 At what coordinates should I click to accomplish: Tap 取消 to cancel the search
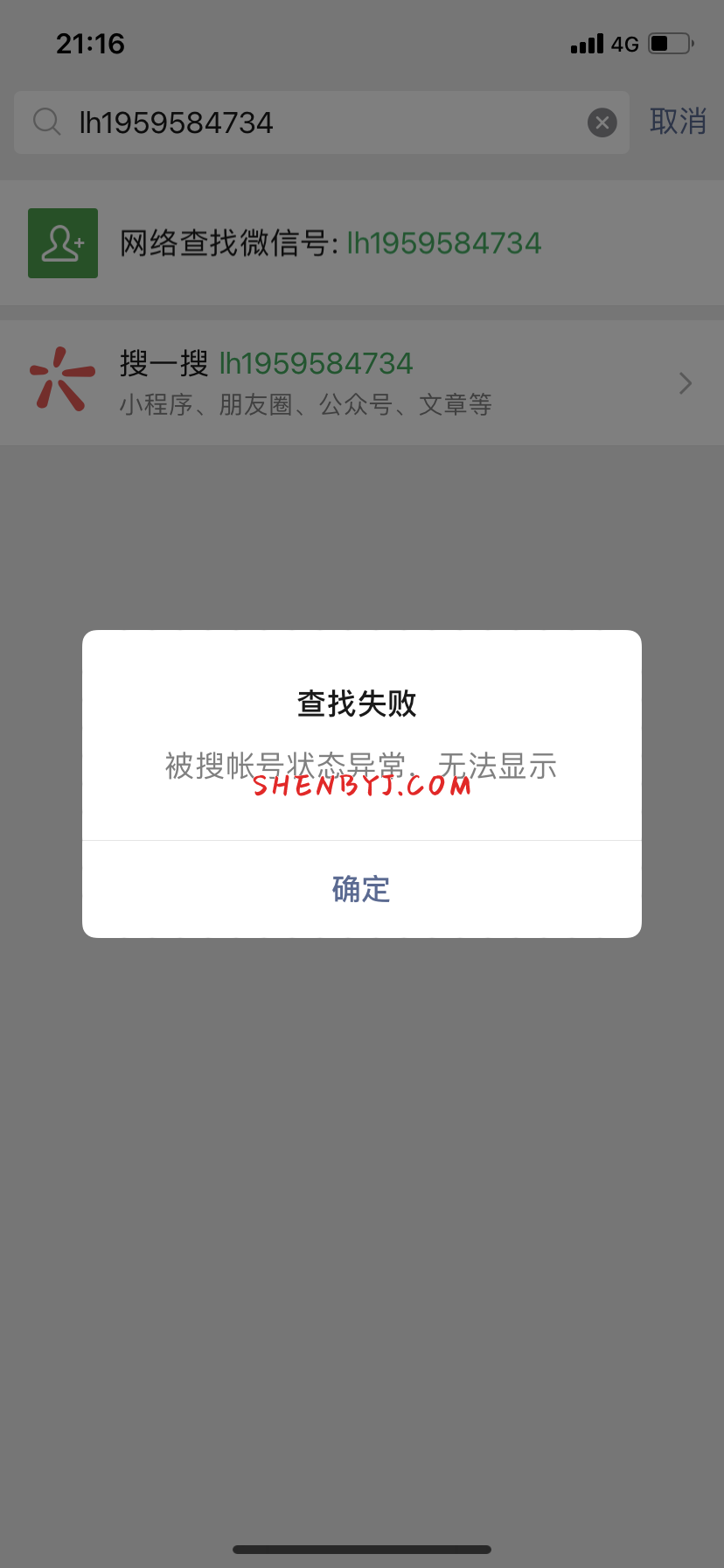[678, 122]
